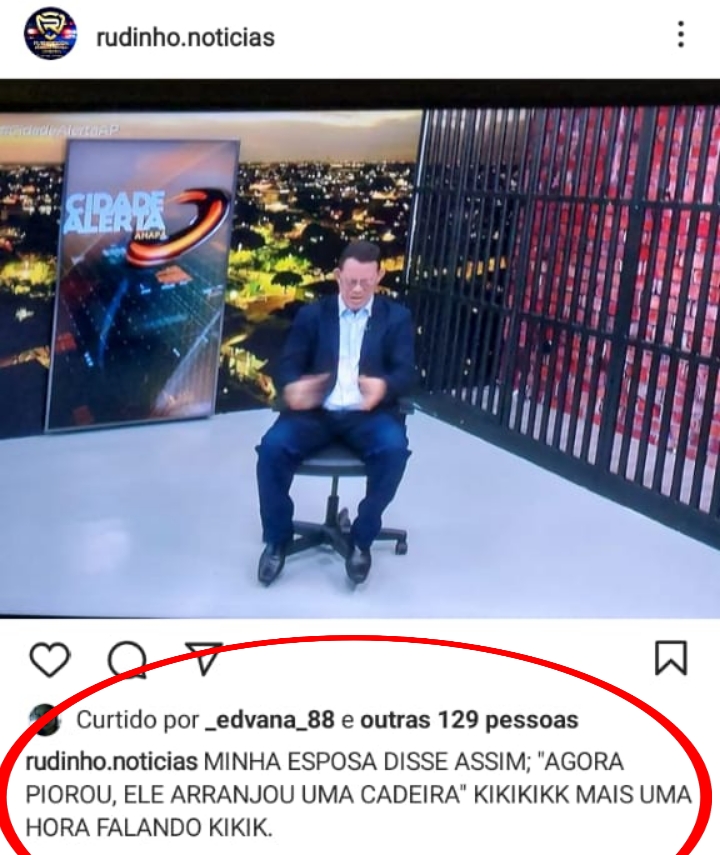This screenshot has height=855, width=720.
Task: Share the post via the paper plane icon
Action: tap(204, 658)
